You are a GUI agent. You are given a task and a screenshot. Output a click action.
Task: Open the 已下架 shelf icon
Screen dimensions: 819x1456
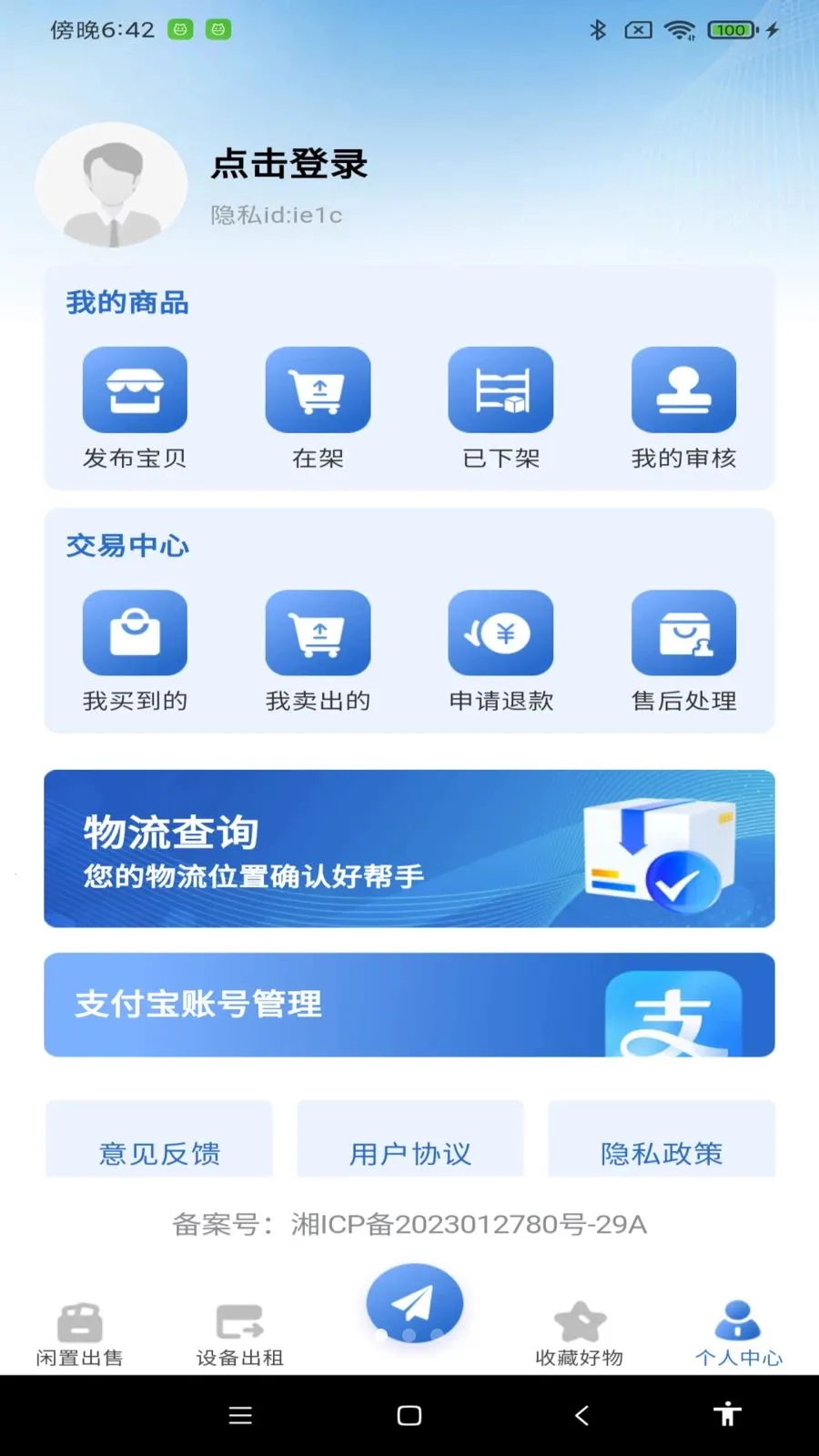pos(500,389)
